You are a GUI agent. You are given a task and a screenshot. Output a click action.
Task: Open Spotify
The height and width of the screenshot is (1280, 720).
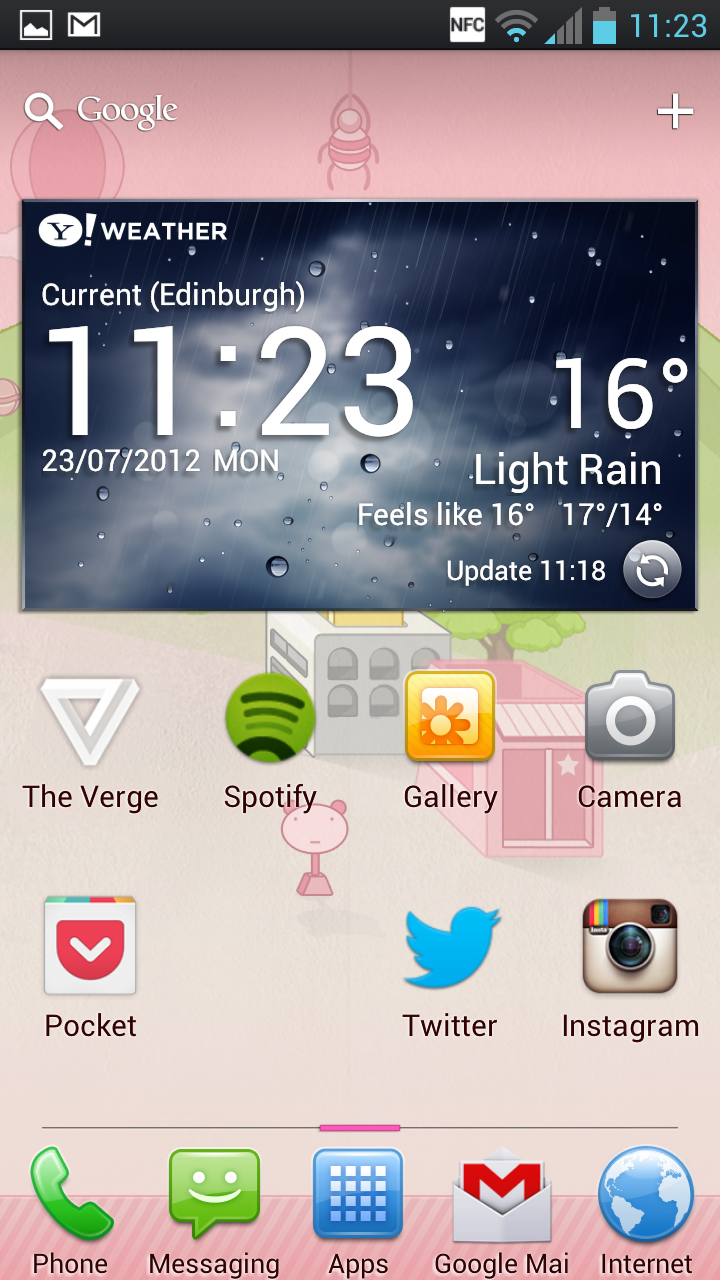[270, 742]
